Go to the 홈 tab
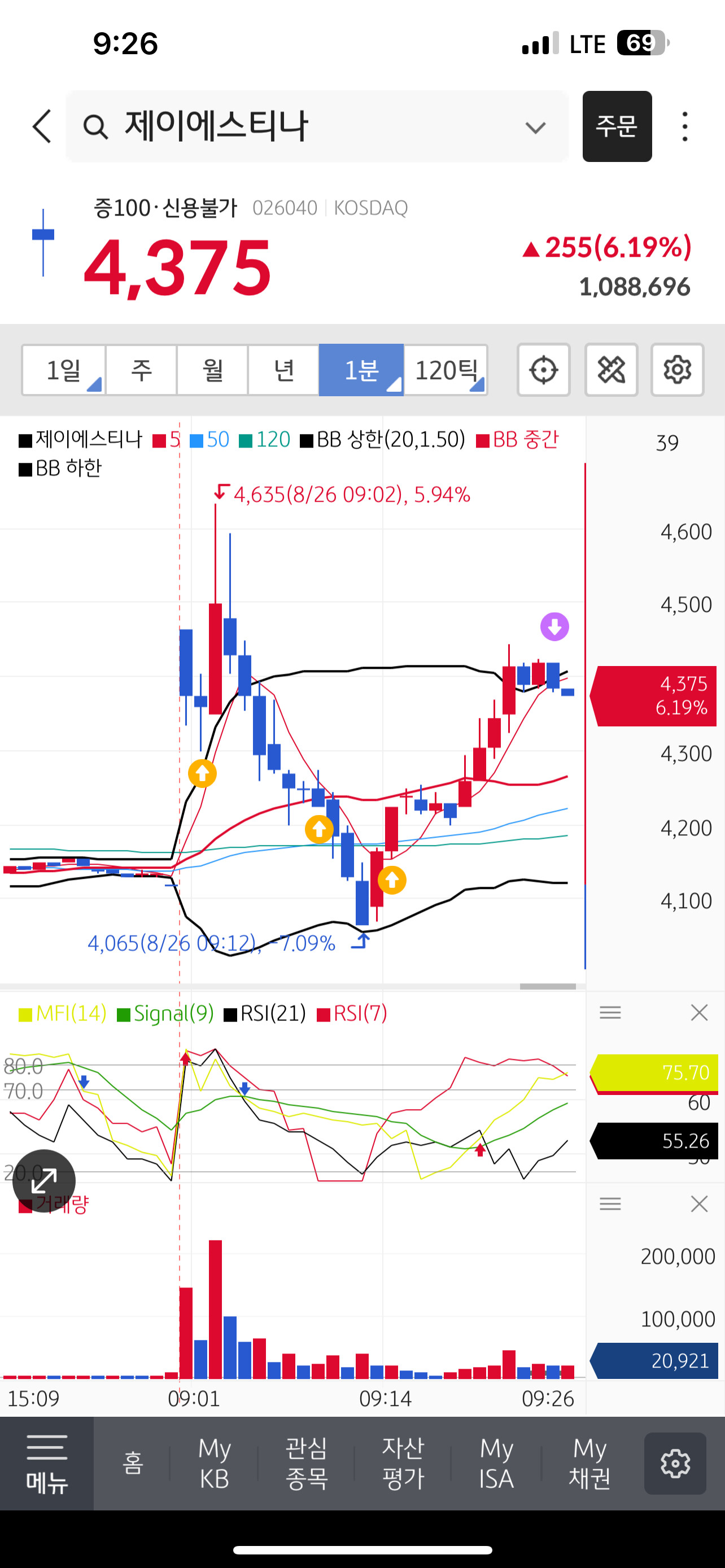The width and height of the screenshot is (725, 1568). coord(133,1464)
